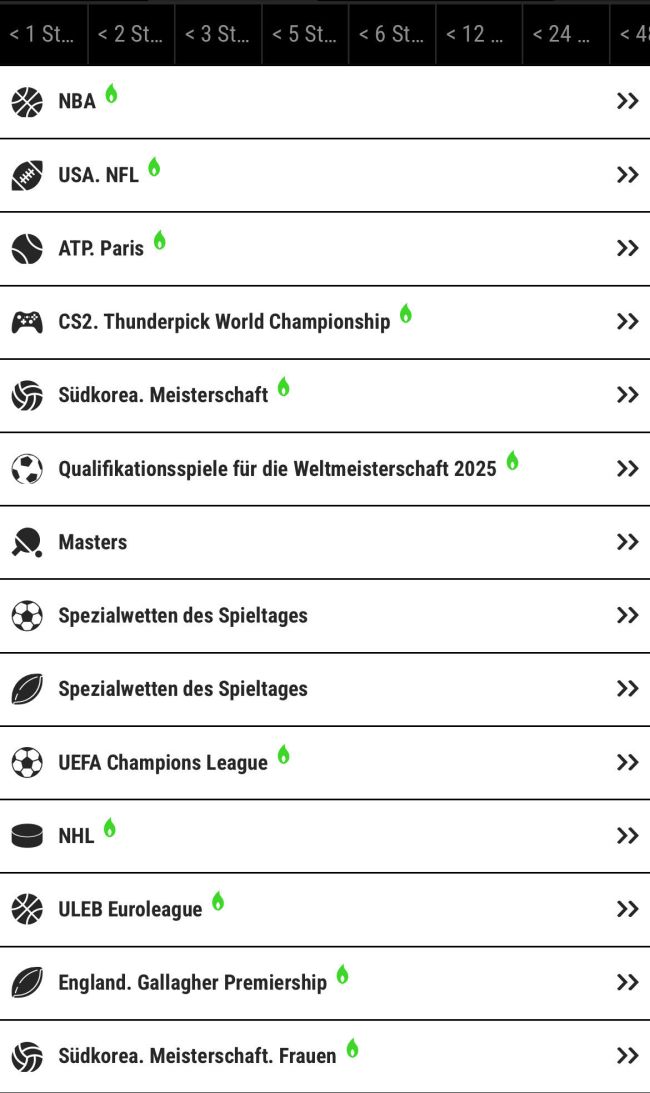The image size is (650, 1093).
Task: Open England. Gallagher Premiership
Action: click(x=324, y=982)
